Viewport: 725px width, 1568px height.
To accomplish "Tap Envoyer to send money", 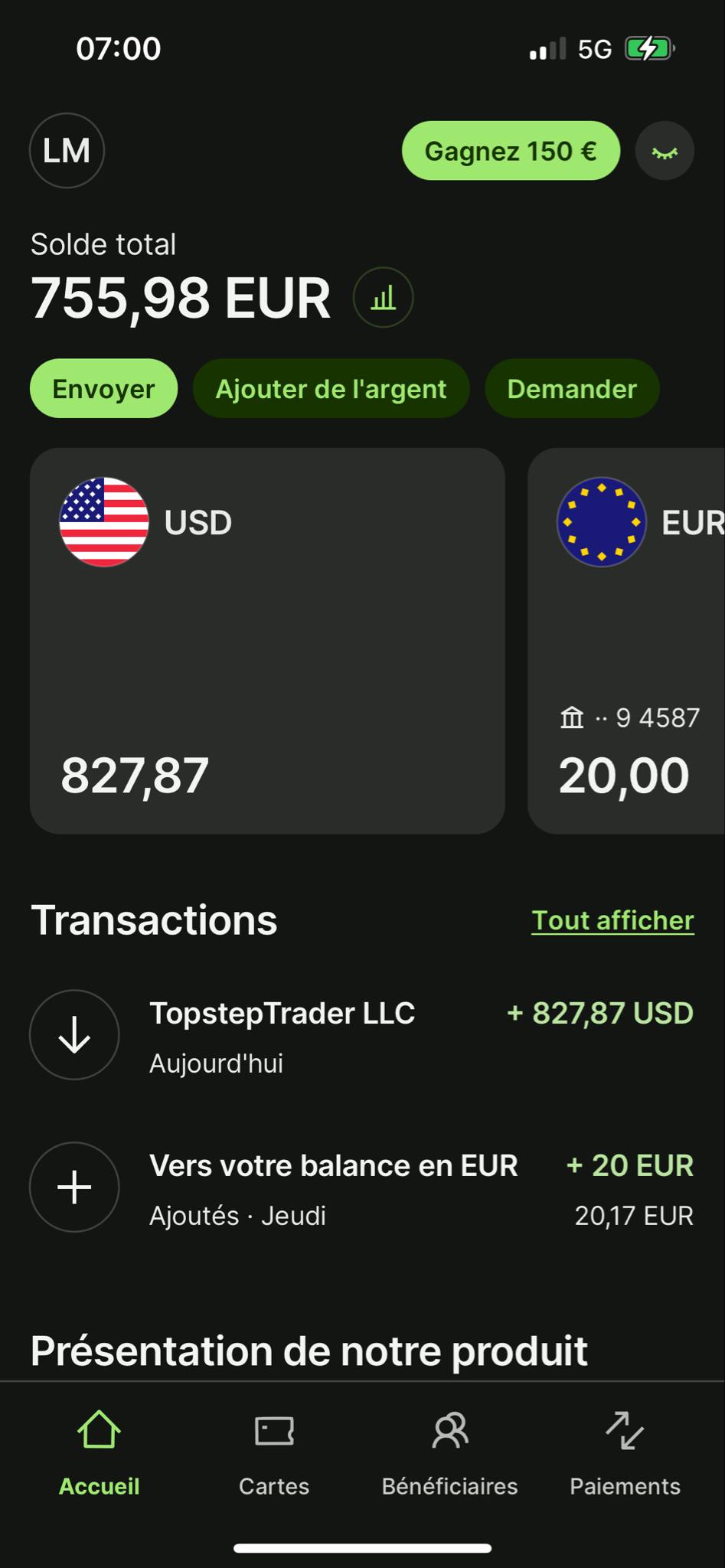I will click(103, 389).
